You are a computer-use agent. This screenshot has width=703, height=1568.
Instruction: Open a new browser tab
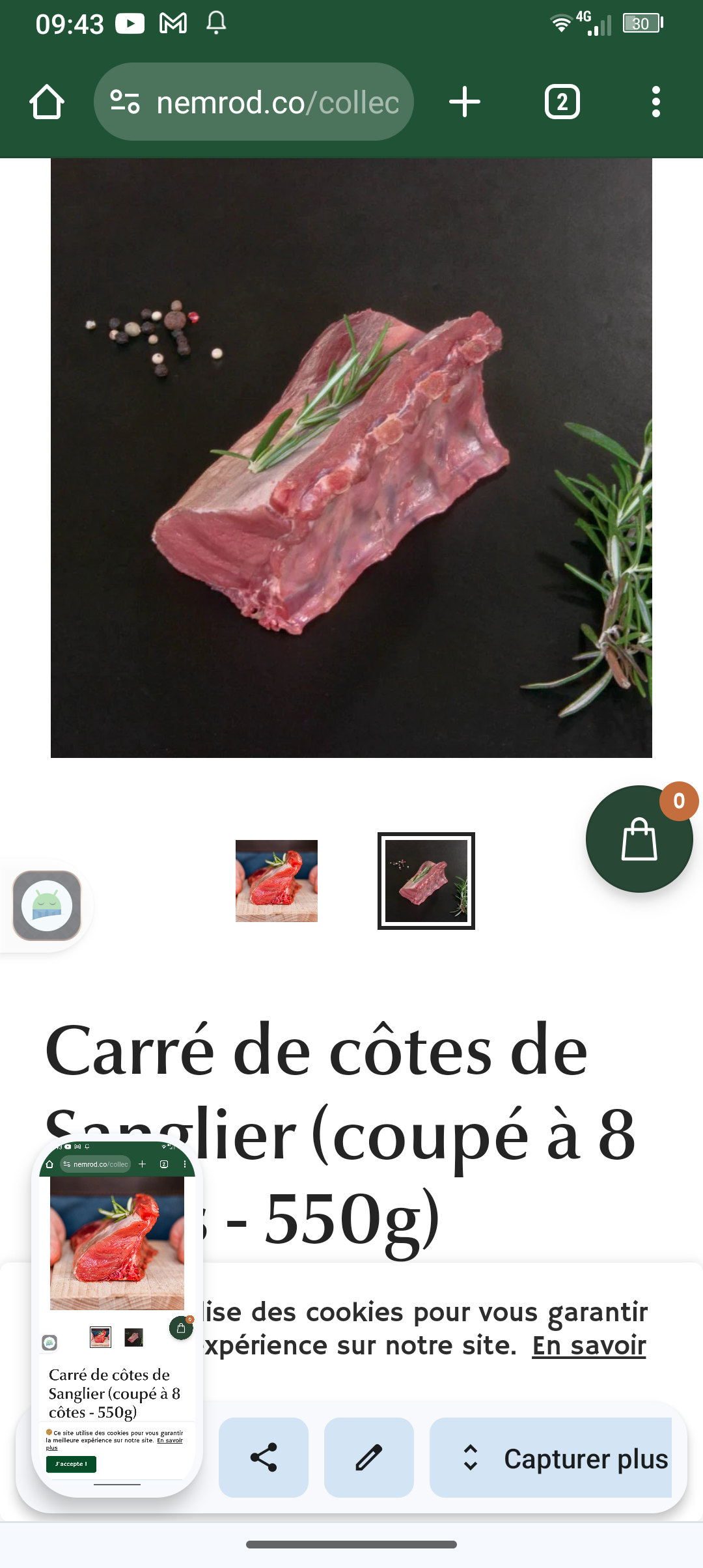[x=465, y=102]
